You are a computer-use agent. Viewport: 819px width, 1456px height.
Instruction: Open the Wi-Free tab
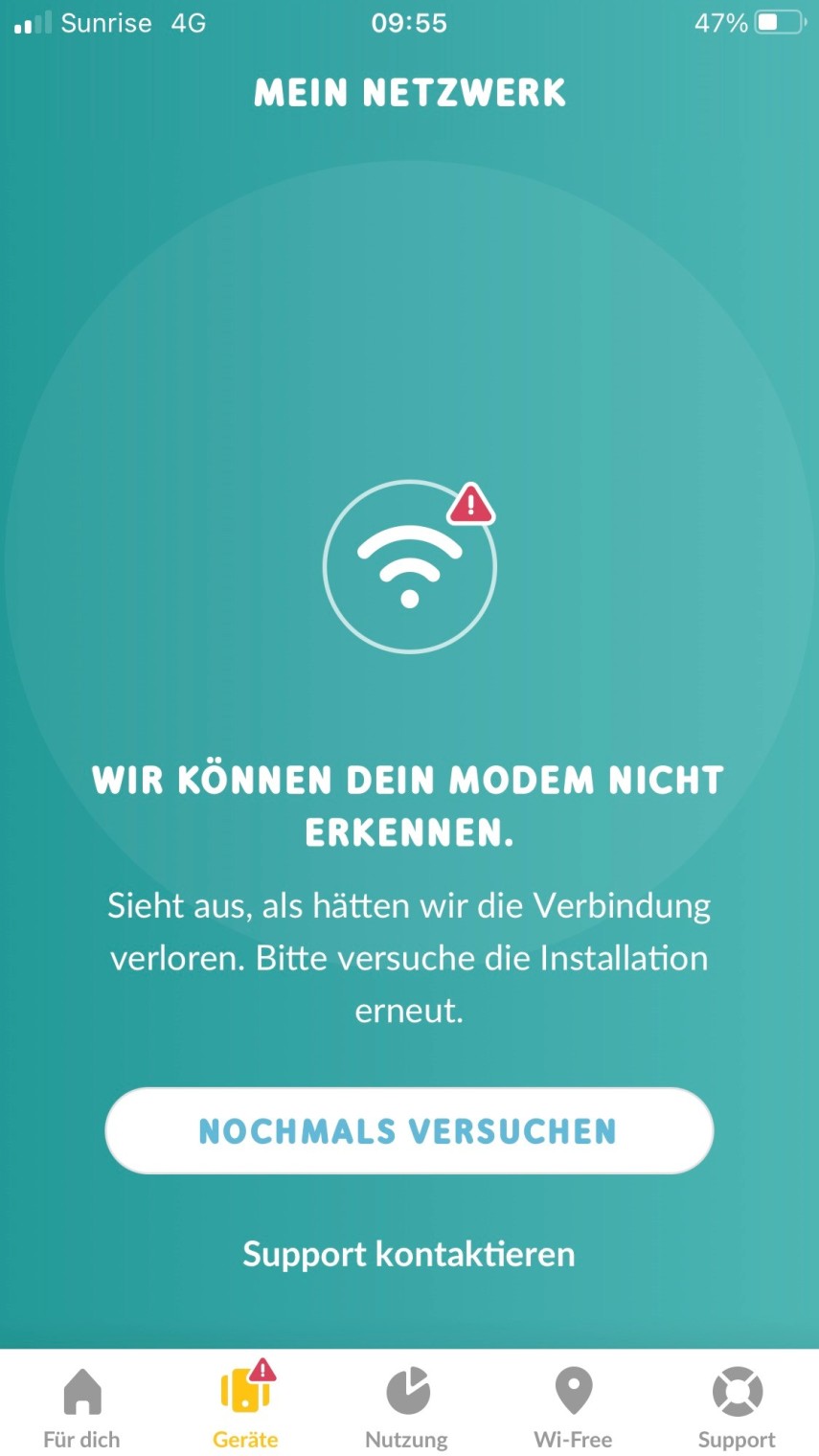573,1406
